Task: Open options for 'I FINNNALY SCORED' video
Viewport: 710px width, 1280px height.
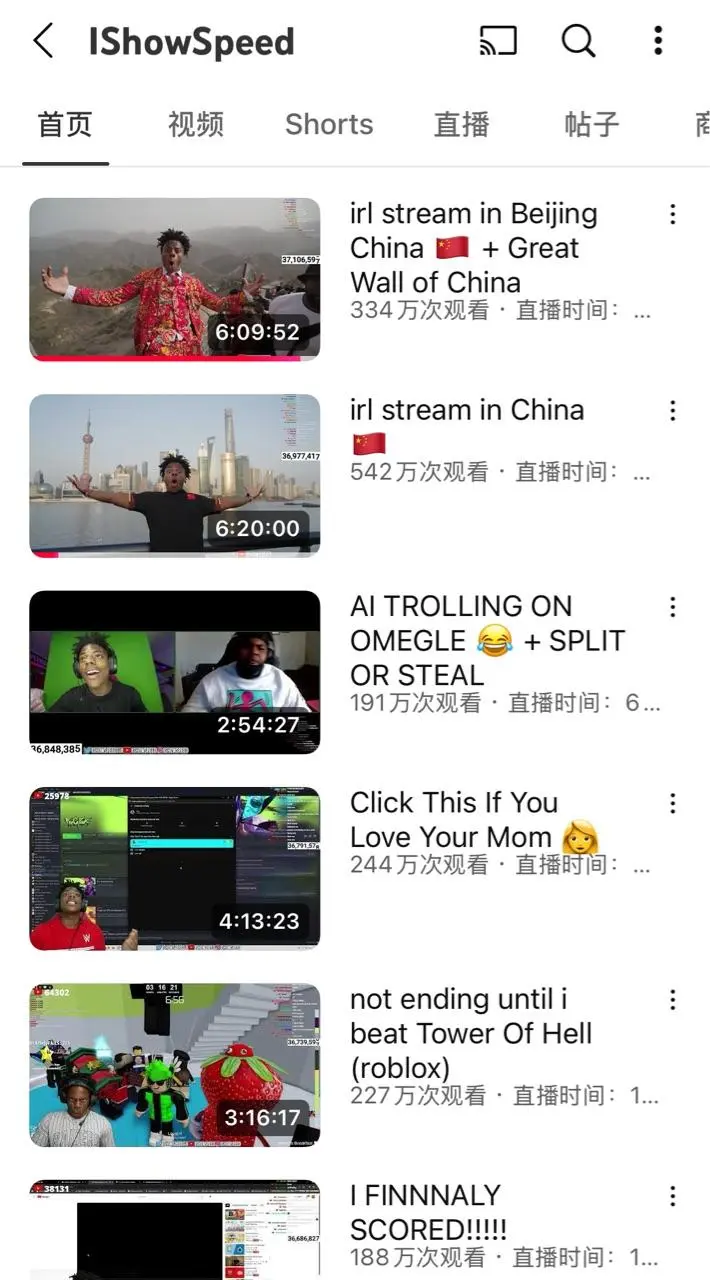Action: tap(673, 1196)
